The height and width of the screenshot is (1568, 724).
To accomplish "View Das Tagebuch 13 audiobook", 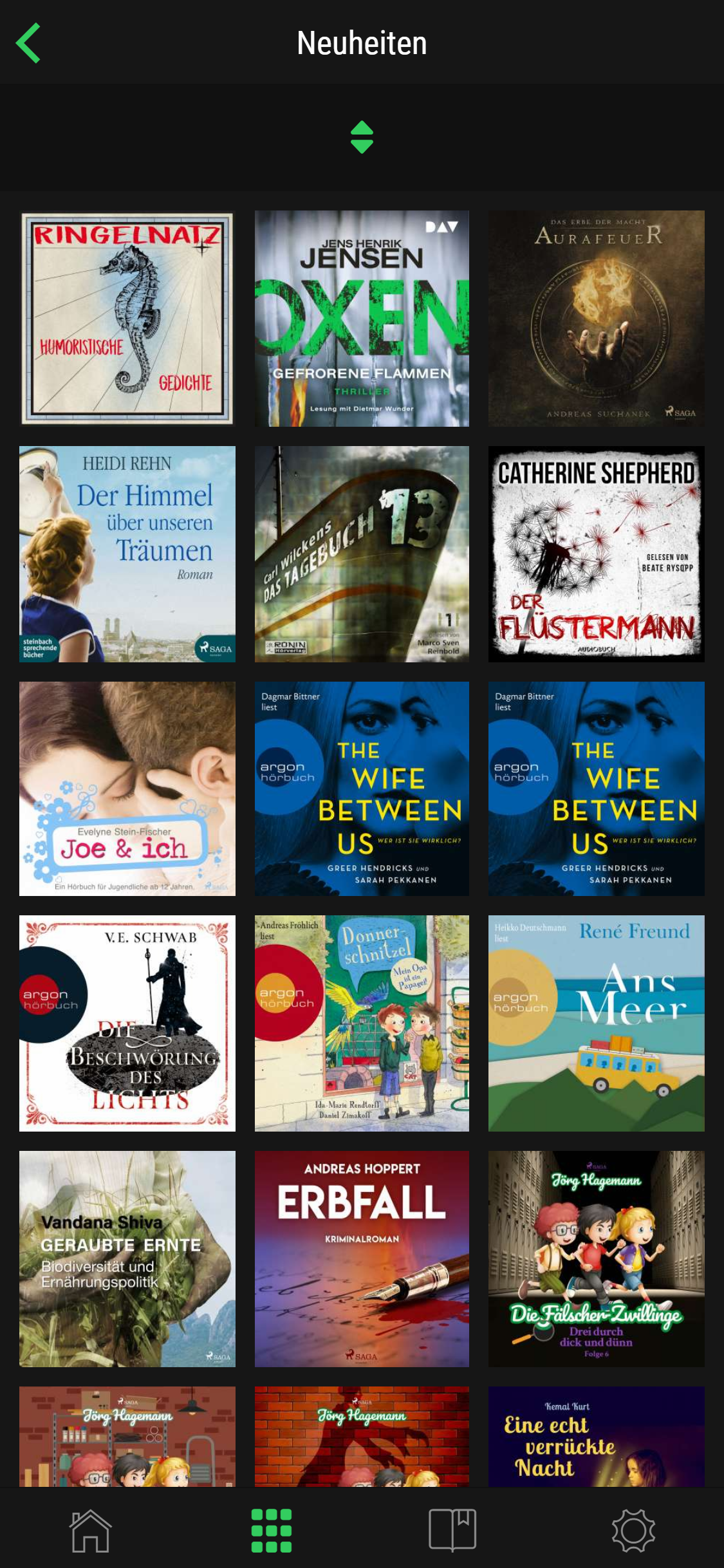I will (362, 554).
